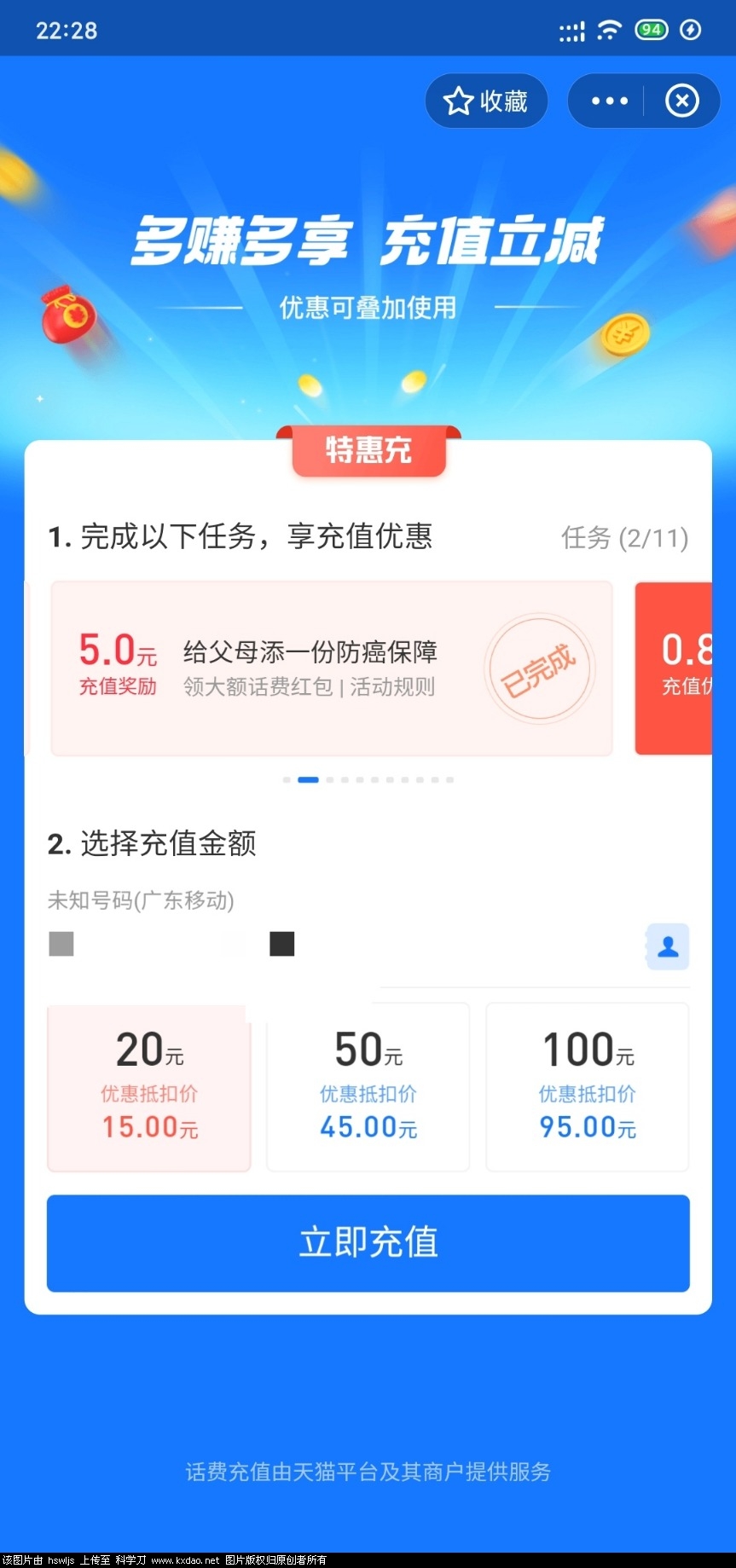Tap the 收藏 favorite button
The height and width of the screenshot is (1568, 736).
point(486,101)
